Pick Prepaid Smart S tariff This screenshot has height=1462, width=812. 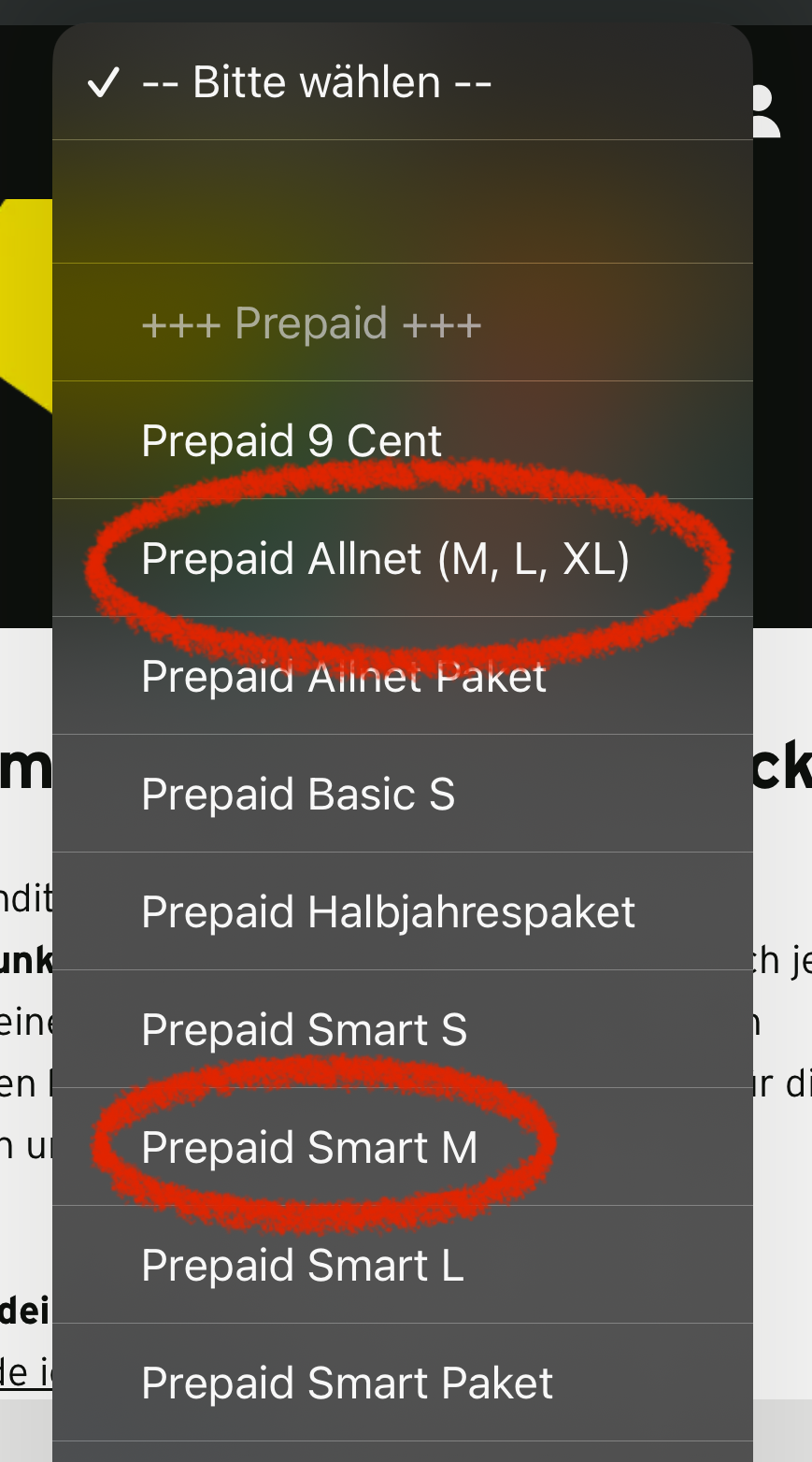(x=304, y=1029)
